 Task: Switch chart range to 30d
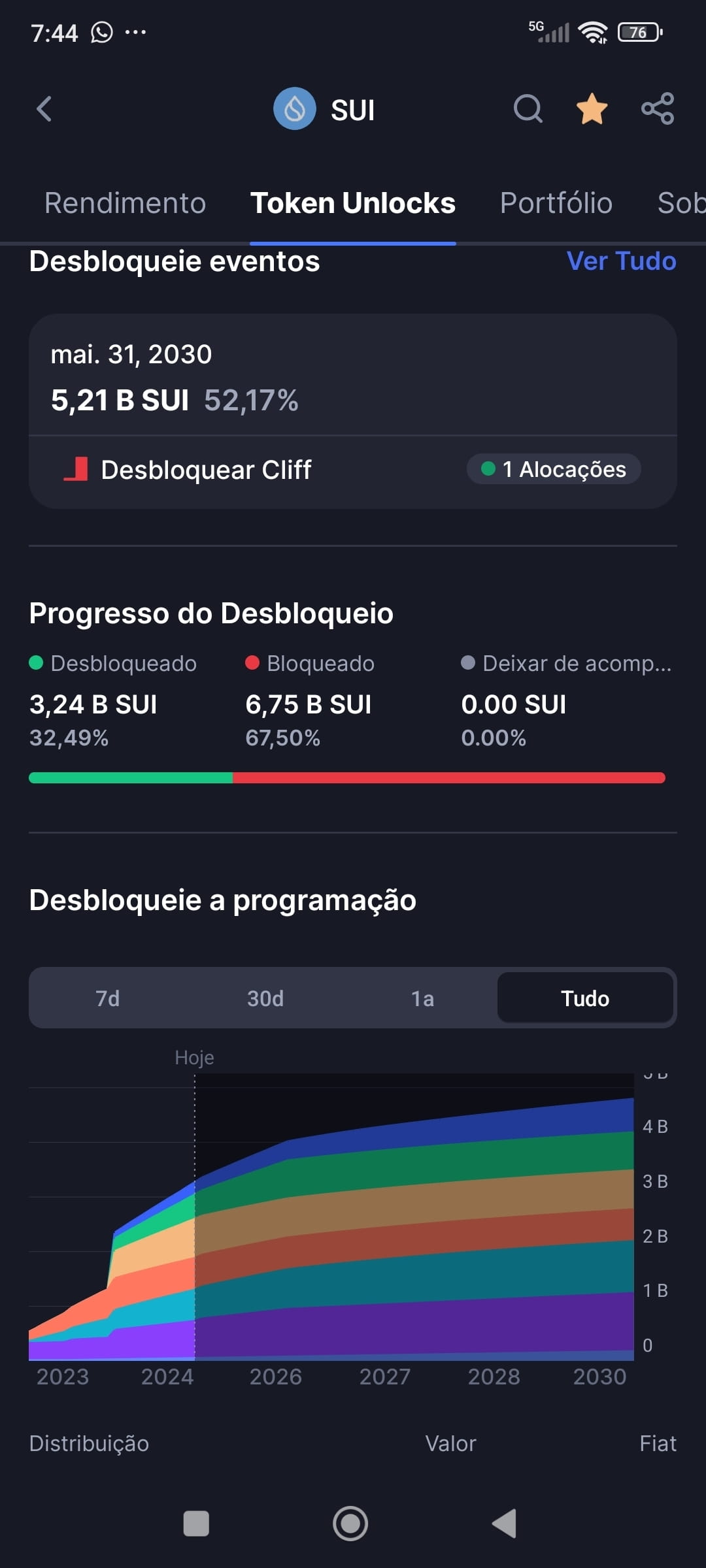point(263,998)
